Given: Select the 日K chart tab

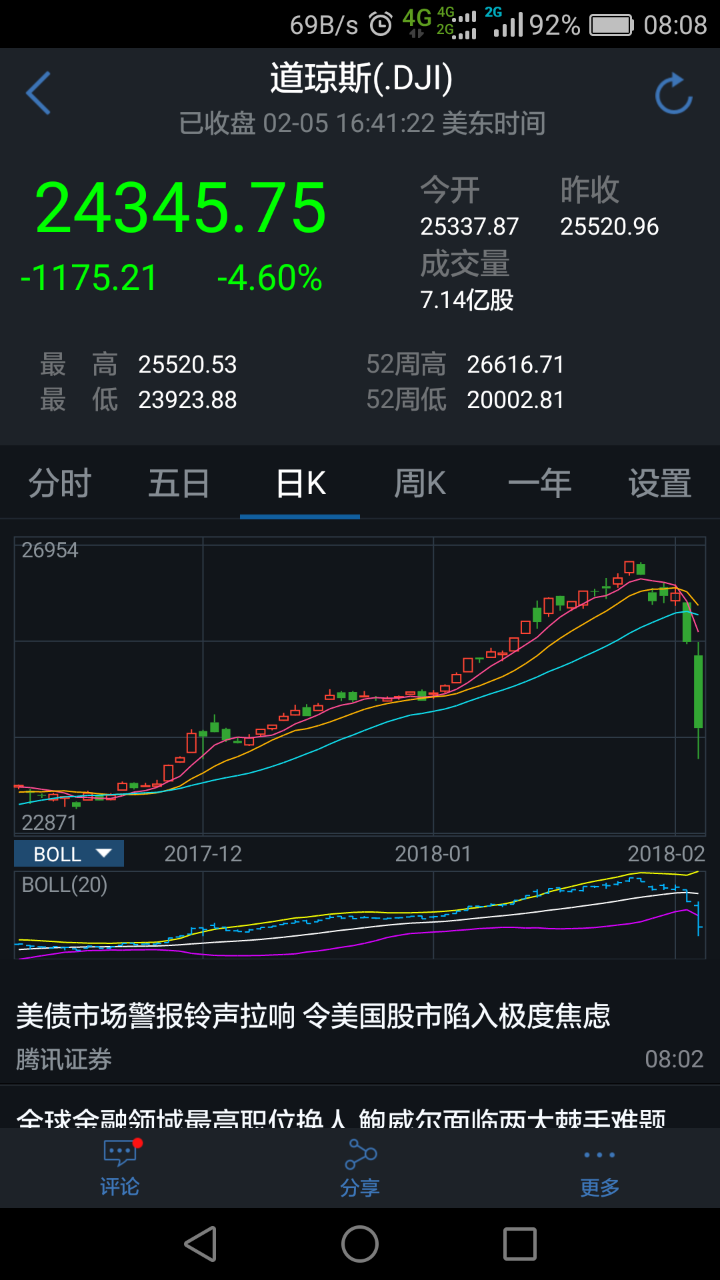Looking at the screenshot, I should 300,484.
